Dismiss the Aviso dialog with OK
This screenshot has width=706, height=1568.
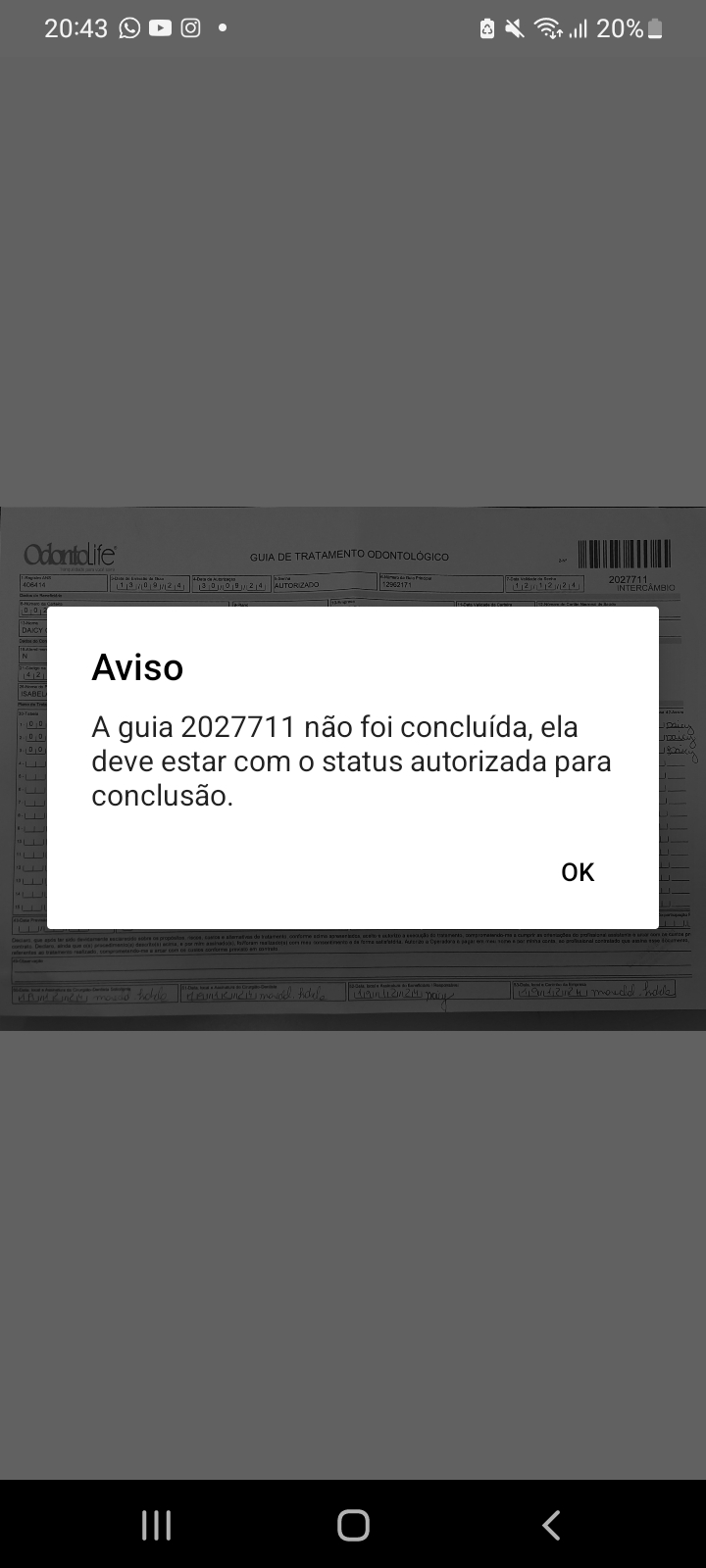[x=578, y=872]
